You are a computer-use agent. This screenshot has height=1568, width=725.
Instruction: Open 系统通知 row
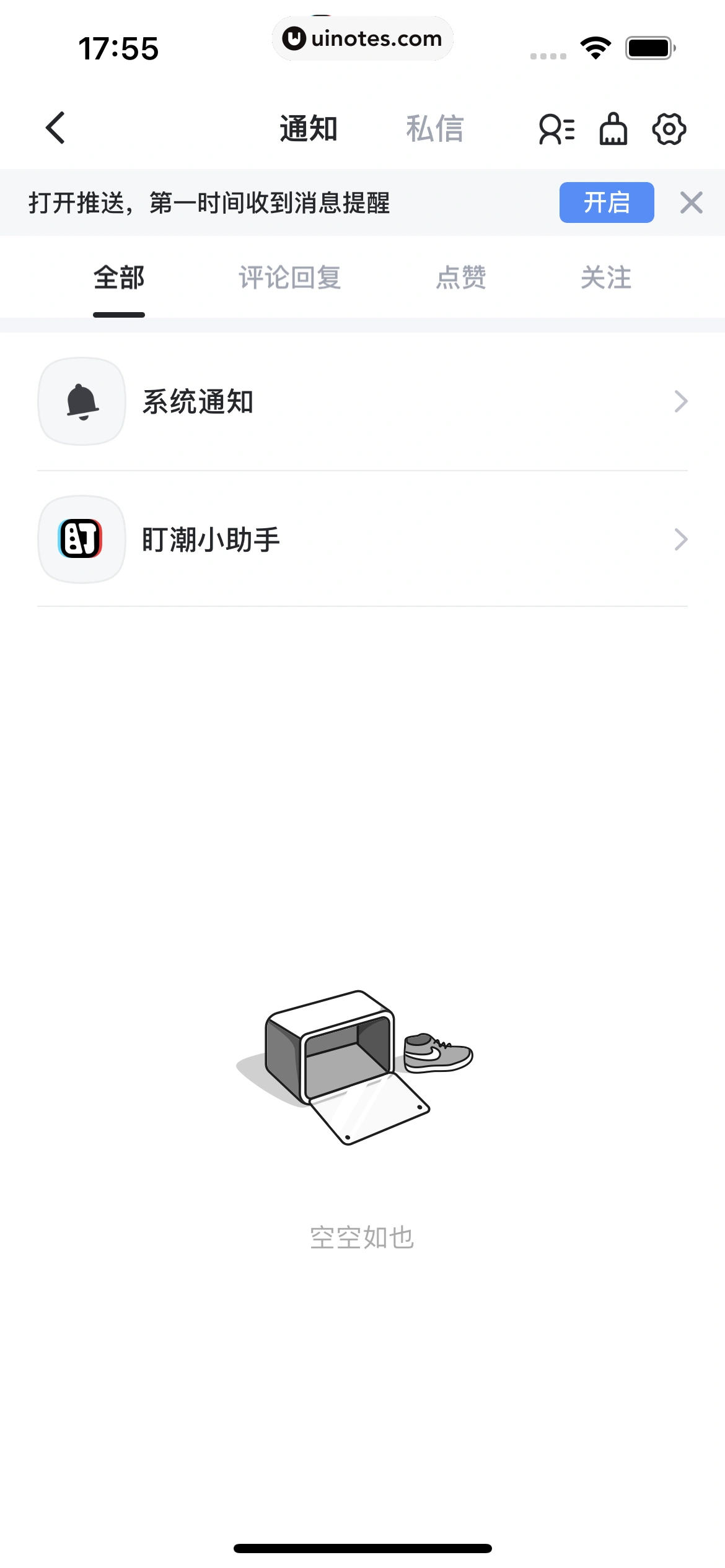pos(362,402)
